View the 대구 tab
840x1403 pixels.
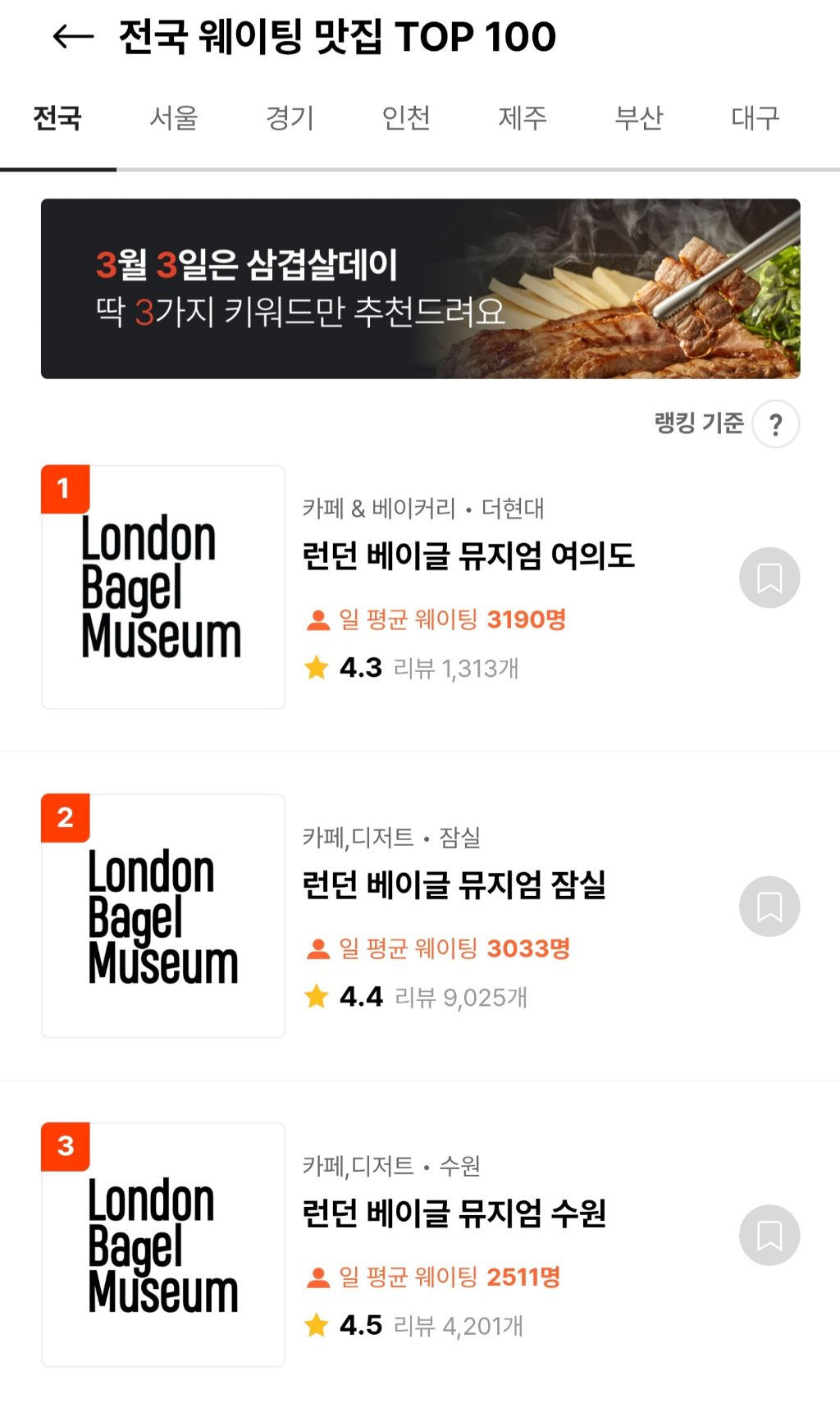(755, 118)
